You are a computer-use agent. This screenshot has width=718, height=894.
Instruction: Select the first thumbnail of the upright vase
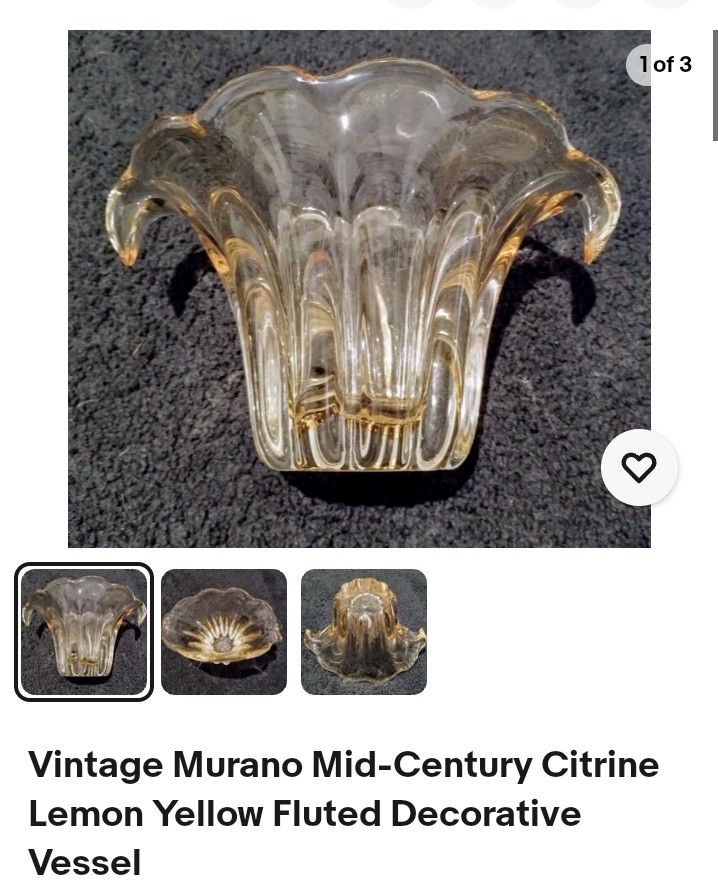(x=84, y=632)
